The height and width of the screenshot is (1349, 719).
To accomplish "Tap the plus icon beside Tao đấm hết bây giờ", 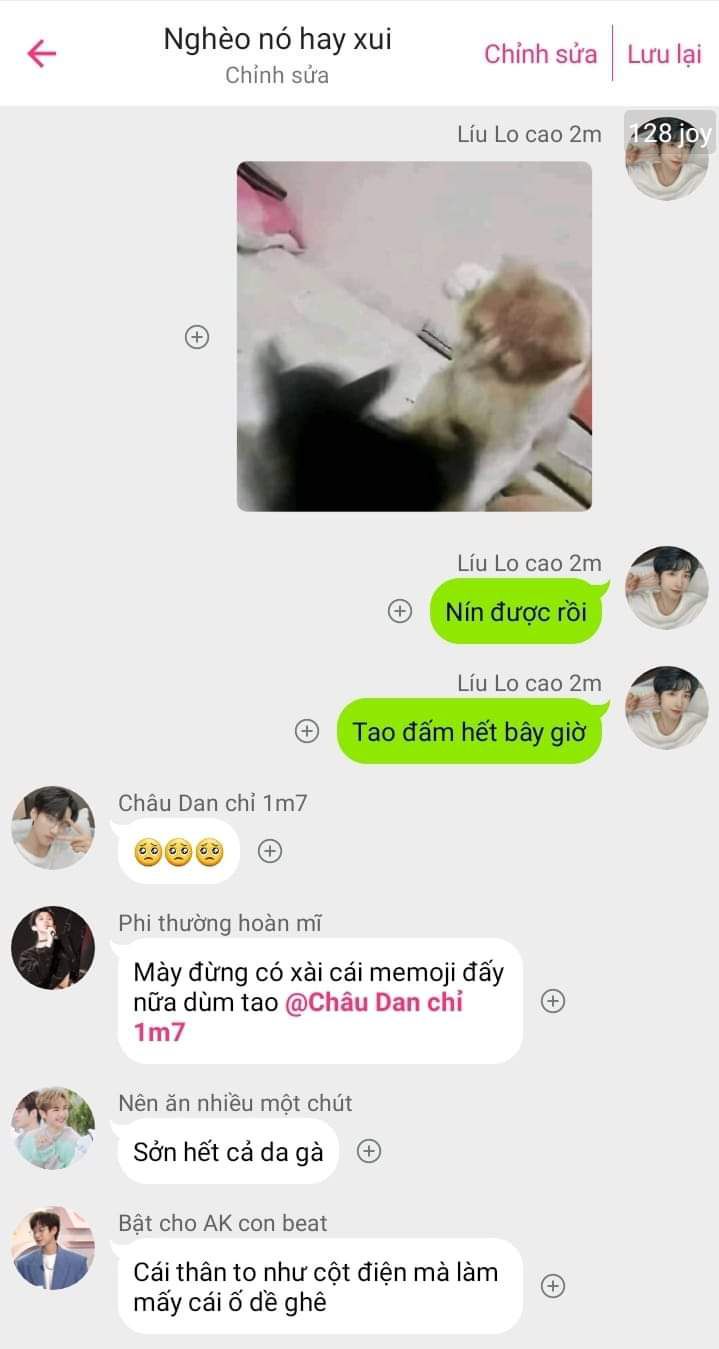I will coord(307,731).
